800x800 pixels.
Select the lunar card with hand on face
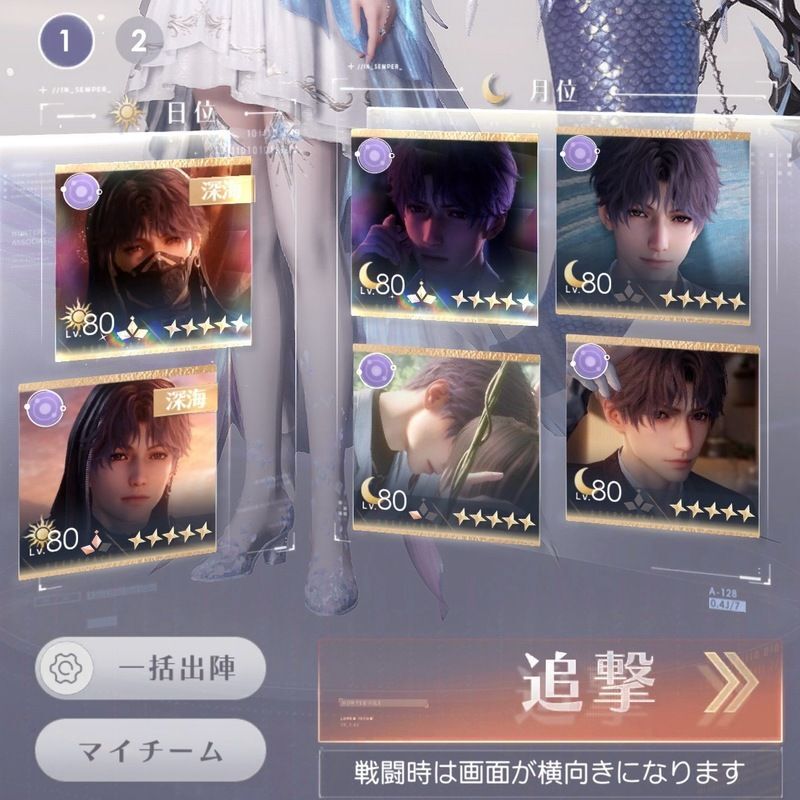(444, 224)
